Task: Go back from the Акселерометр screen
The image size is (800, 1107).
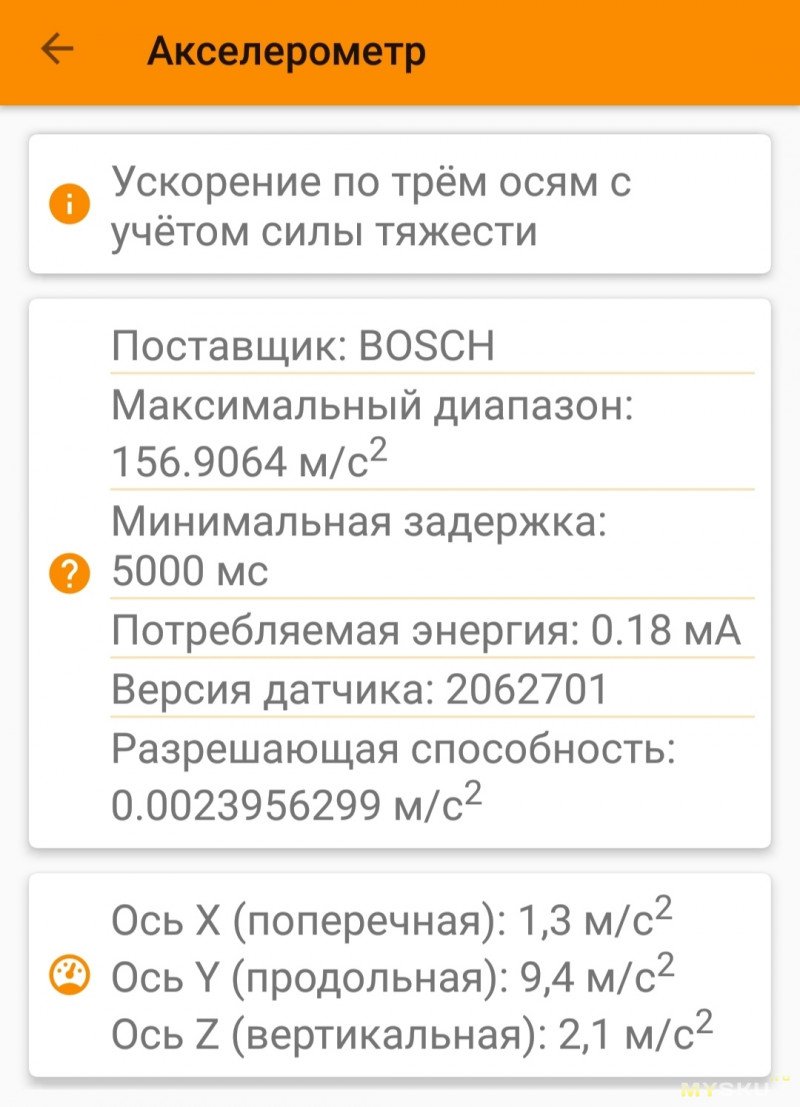Action: tap(58, 50)
